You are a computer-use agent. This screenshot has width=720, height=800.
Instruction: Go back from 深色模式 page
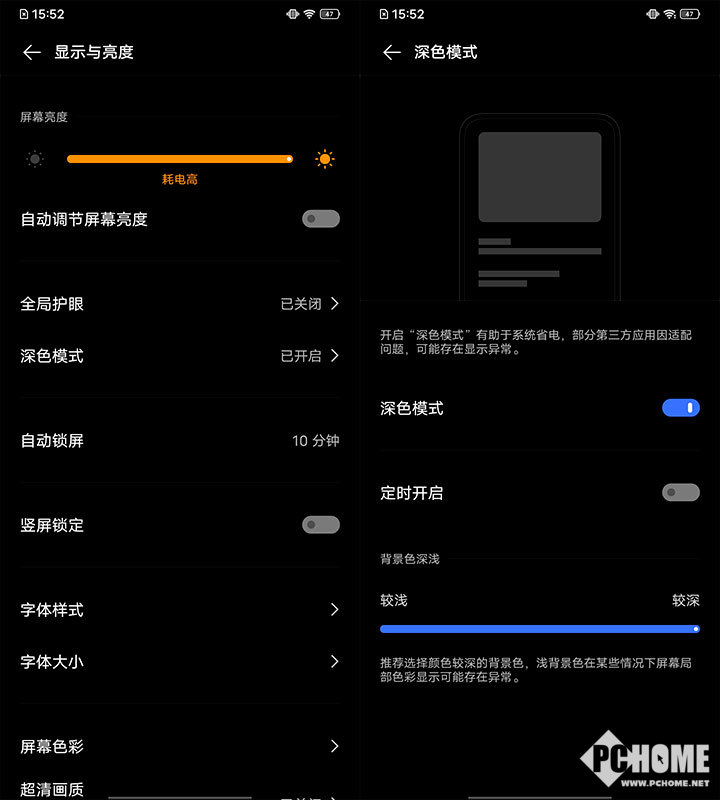(392, 53)
